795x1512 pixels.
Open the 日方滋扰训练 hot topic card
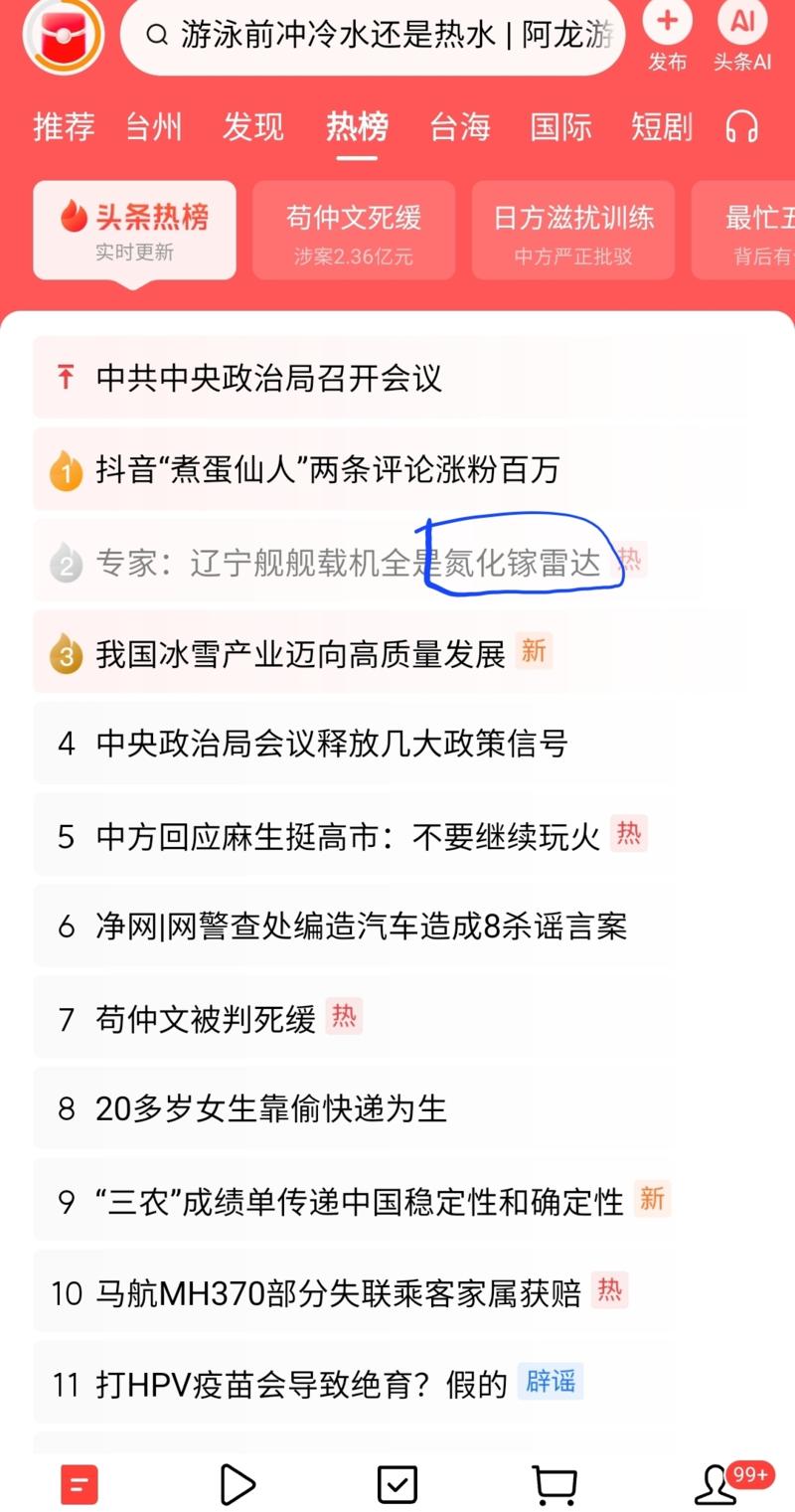click(572, 230)
